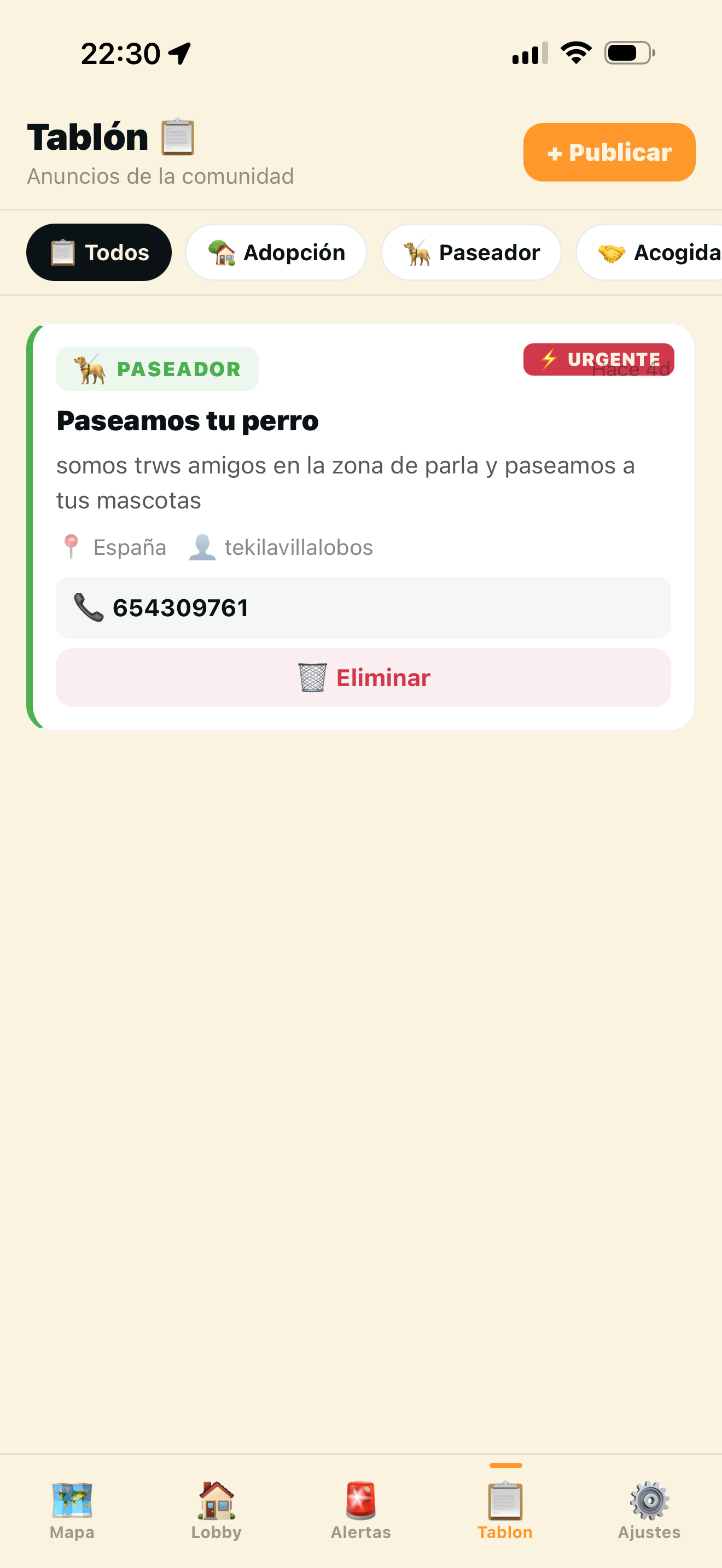Tap the location pin icon beside España
This screenshot has height=1568, width=722.
[71, 547]
